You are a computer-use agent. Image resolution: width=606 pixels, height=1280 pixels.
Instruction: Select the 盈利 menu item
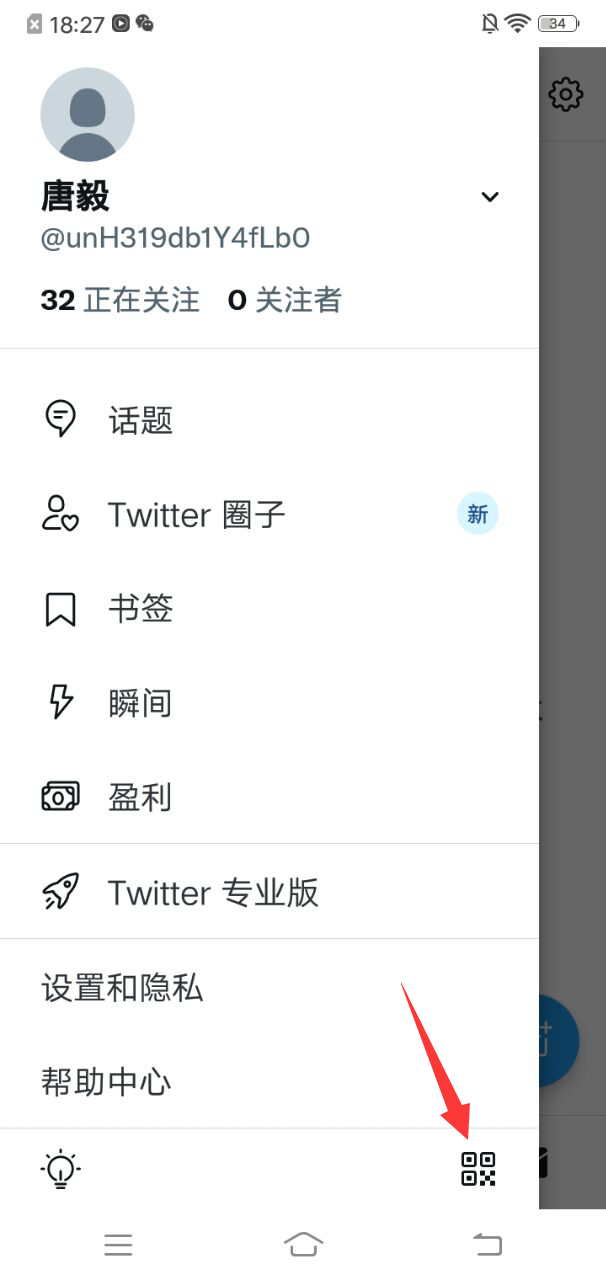tap(140, 797)
